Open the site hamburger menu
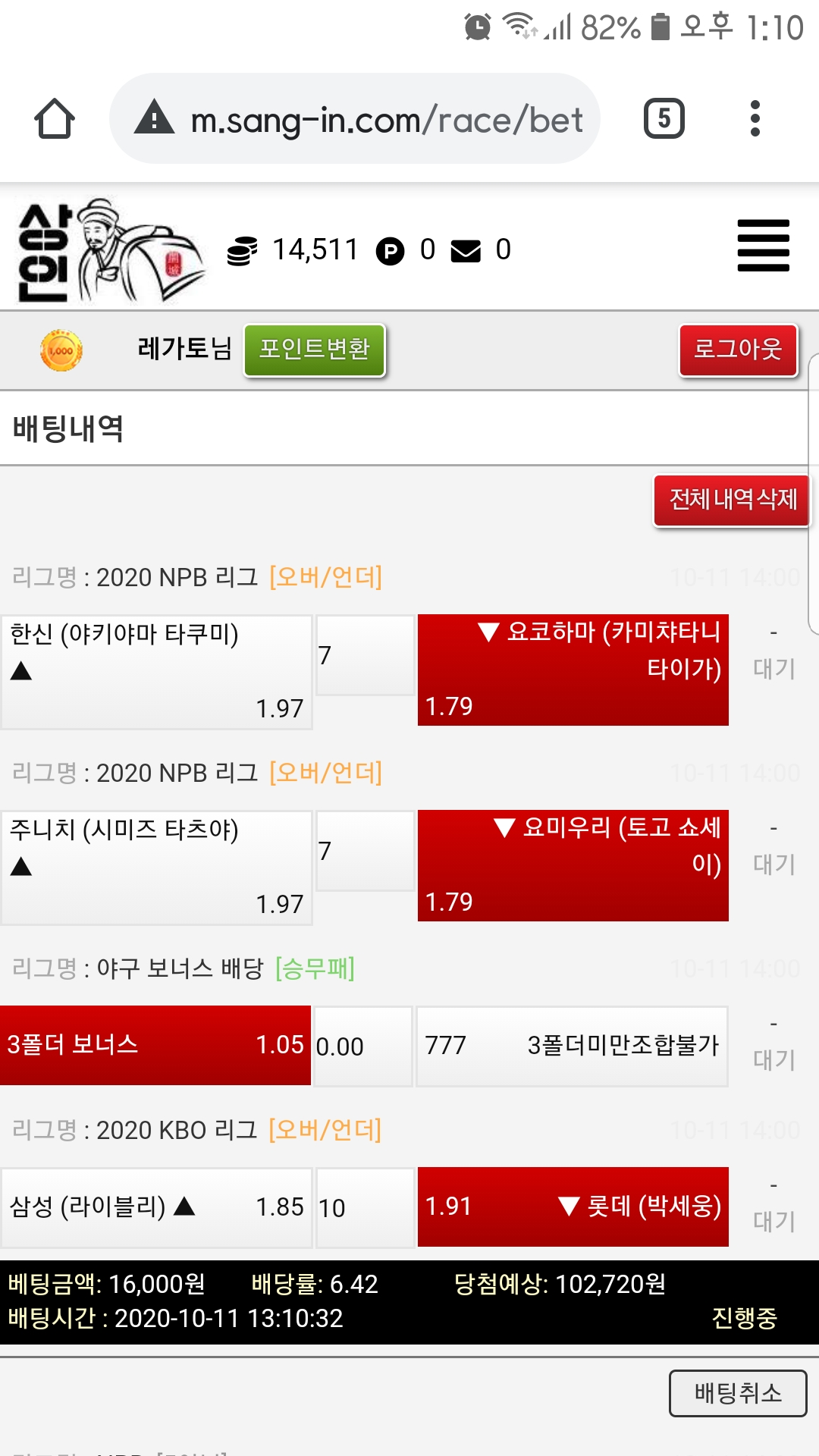 tap(763, 246)
